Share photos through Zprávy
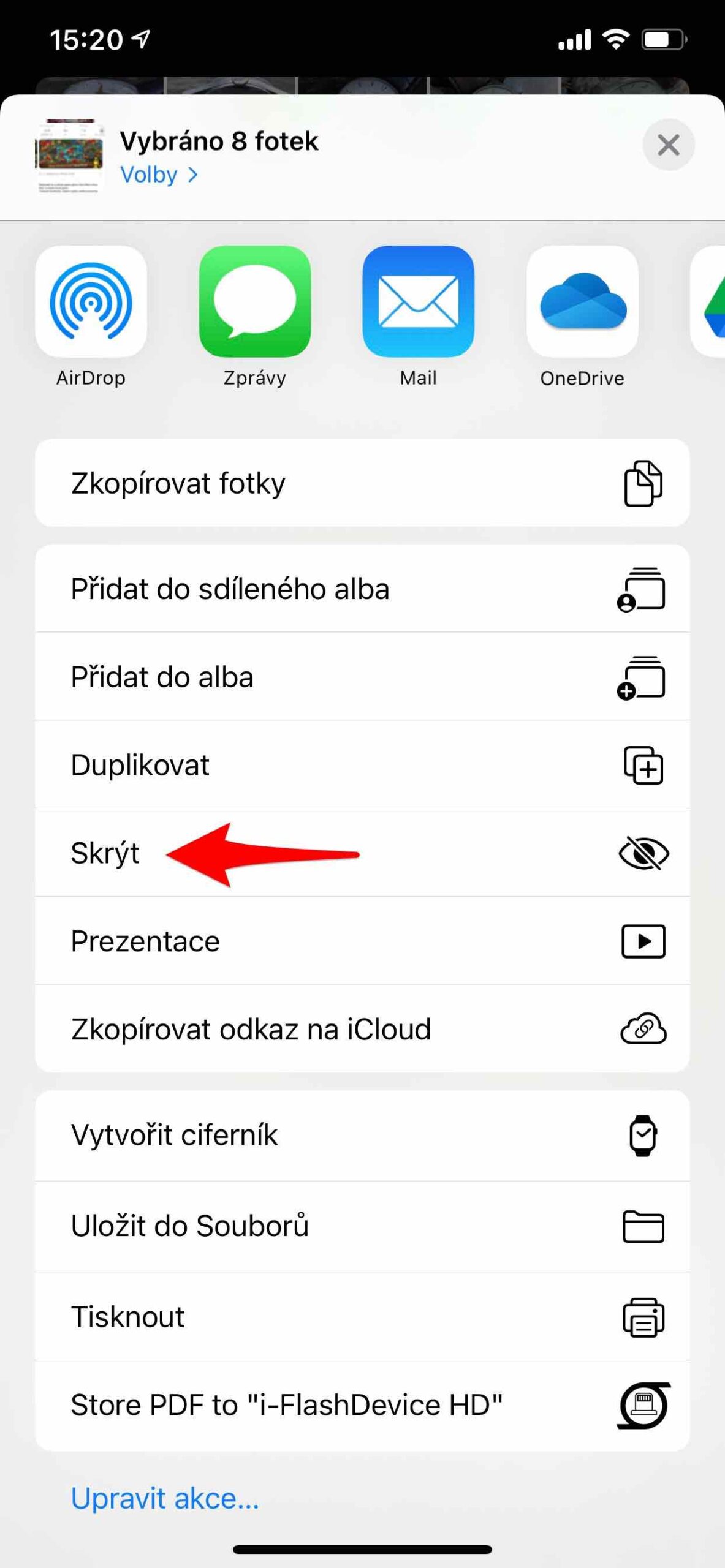 pos(254,301)
